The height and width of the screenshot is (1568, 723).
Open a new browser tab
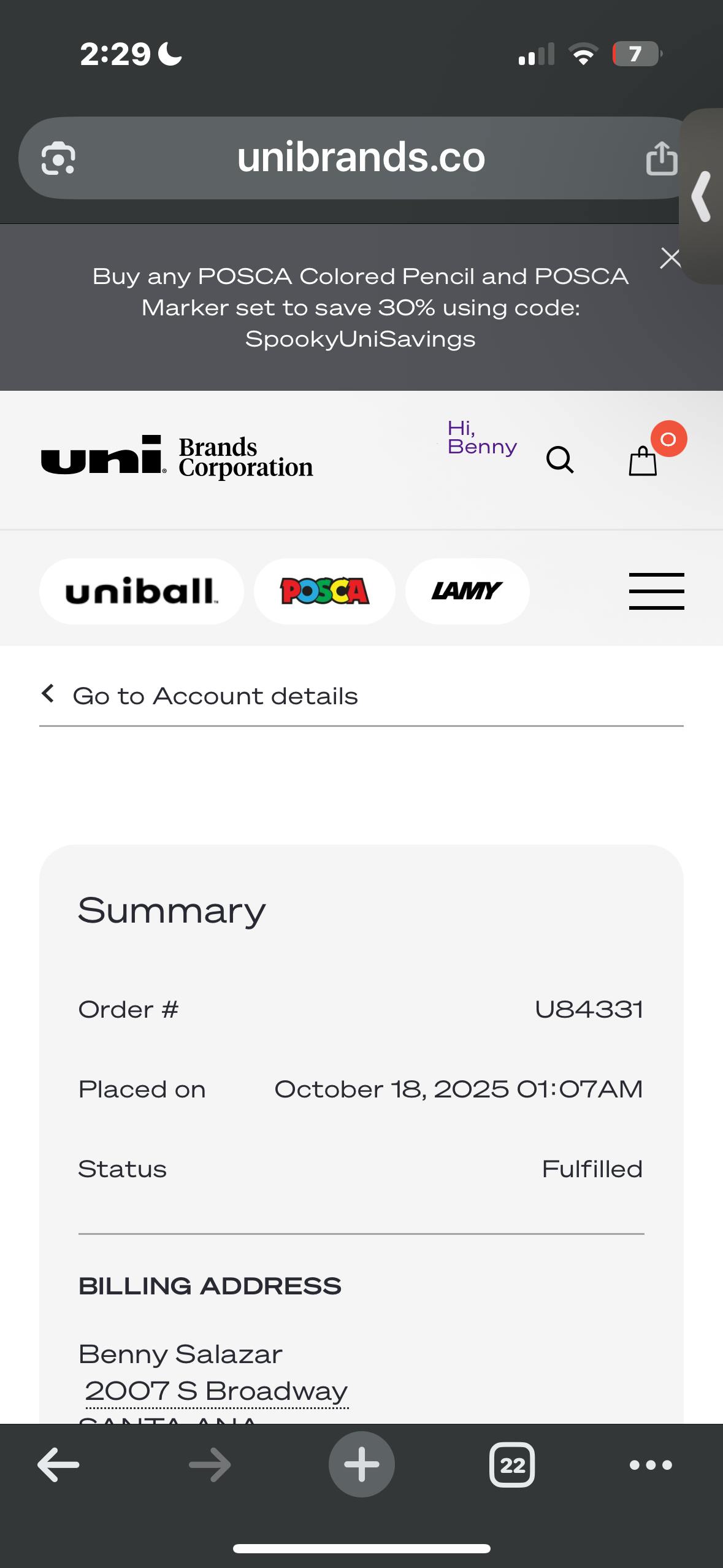(361, 1465)
